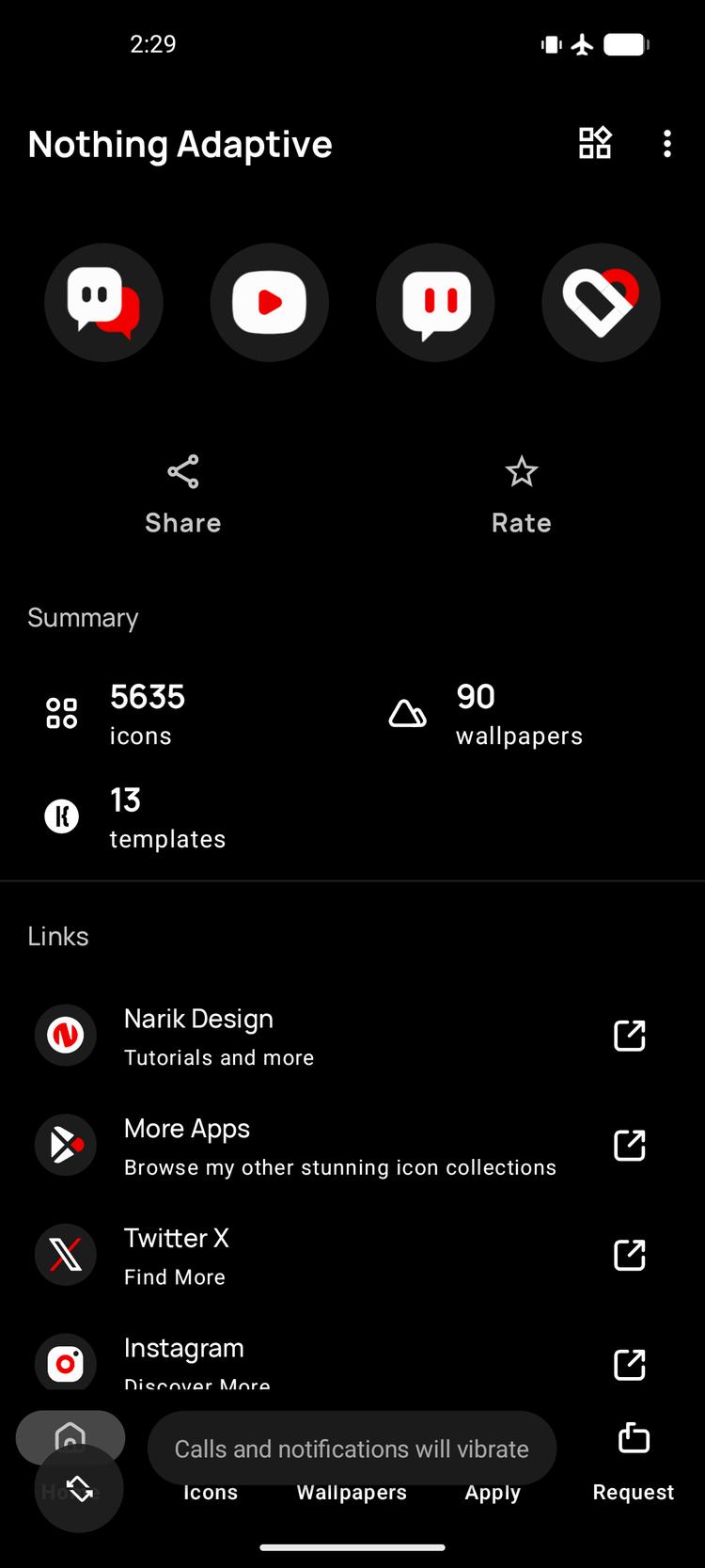Tap the heart-shaped health app icon

point(601,301)
